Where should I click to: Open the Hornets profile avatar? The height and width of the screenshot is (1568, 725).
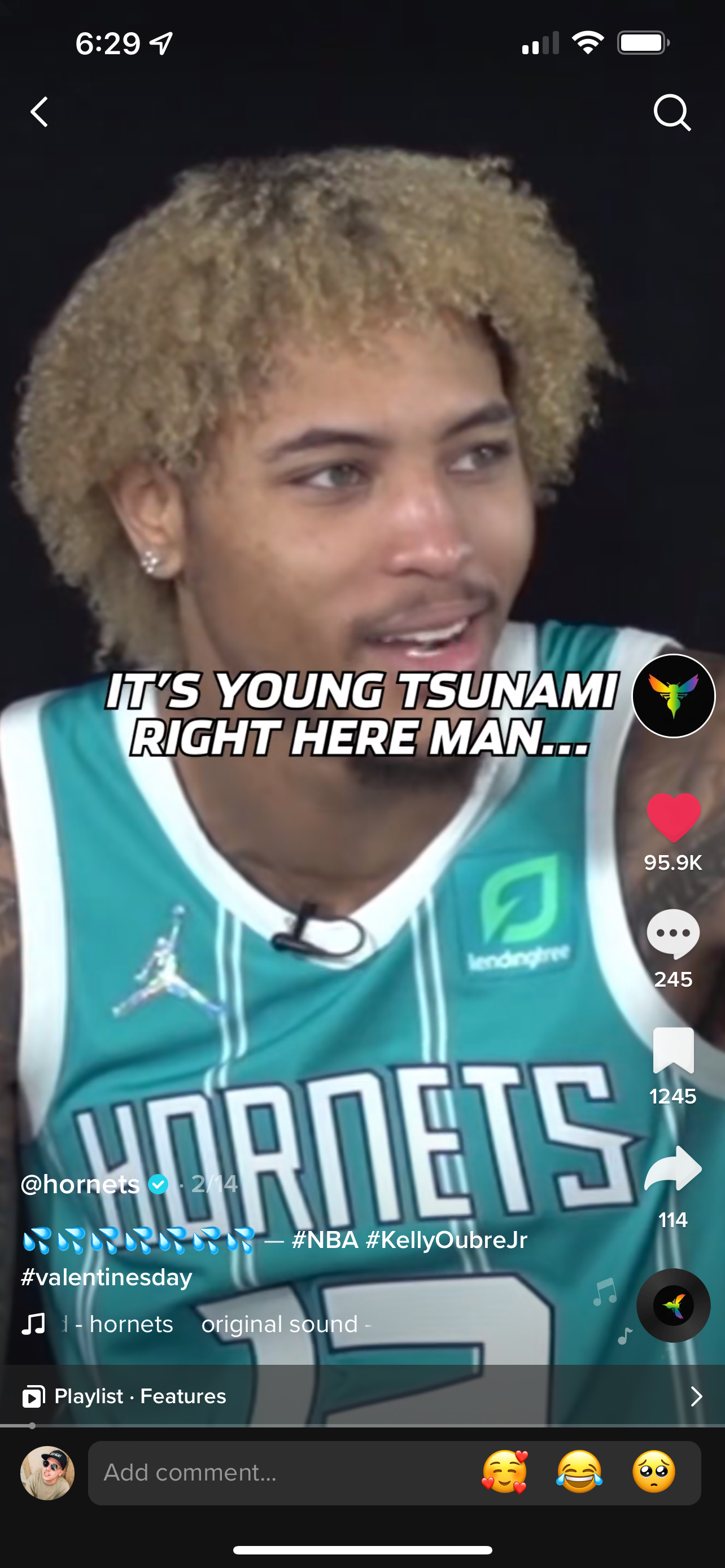673,696
